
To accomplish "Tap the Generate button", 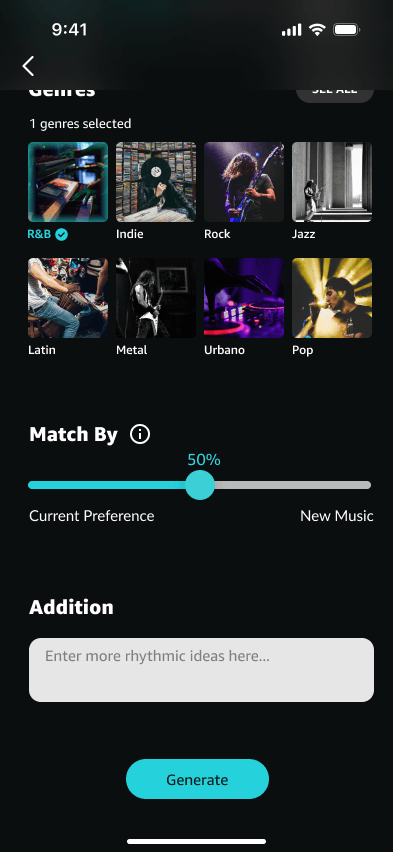I will click(x=197, y=779).
